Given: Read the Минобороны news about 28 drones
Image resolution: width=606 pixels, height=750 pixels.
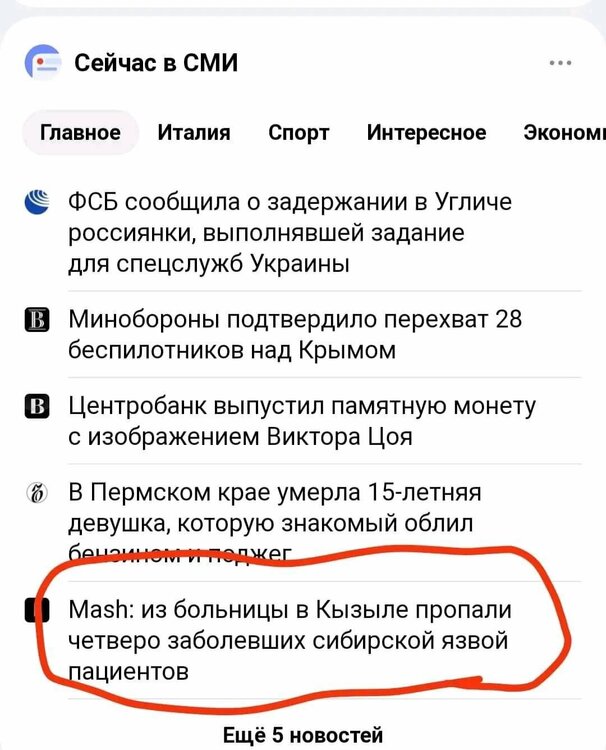Looking at the screenshot, I should [294, 334].
